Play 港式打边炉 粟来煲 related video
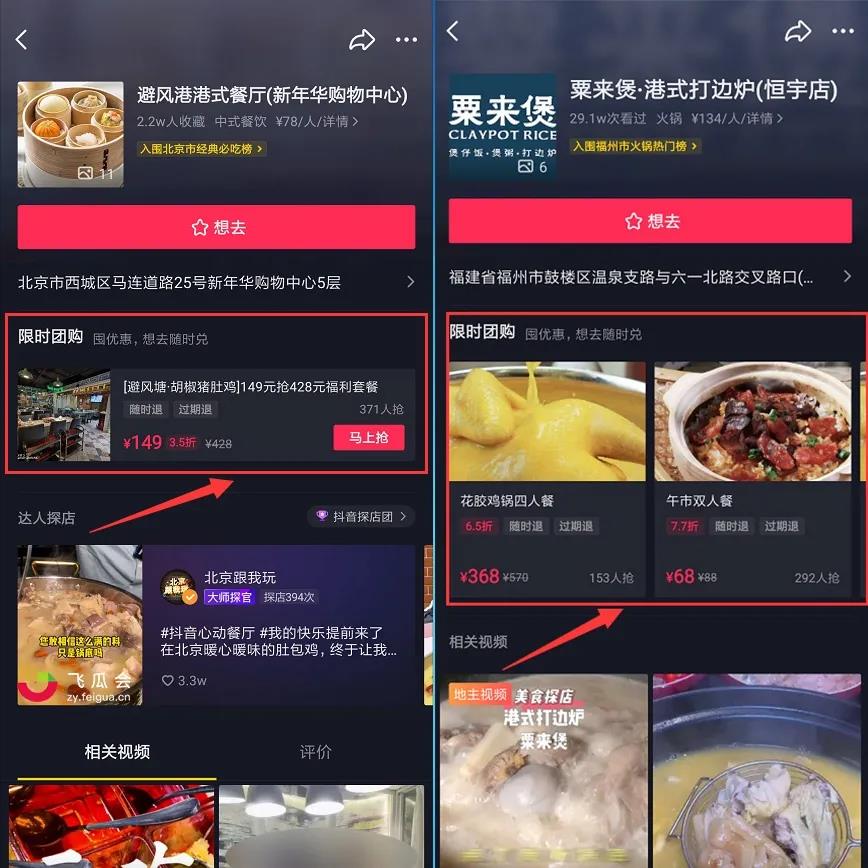Image resolution: width=868 pixels, height=868 pixels. click(543, 770)
